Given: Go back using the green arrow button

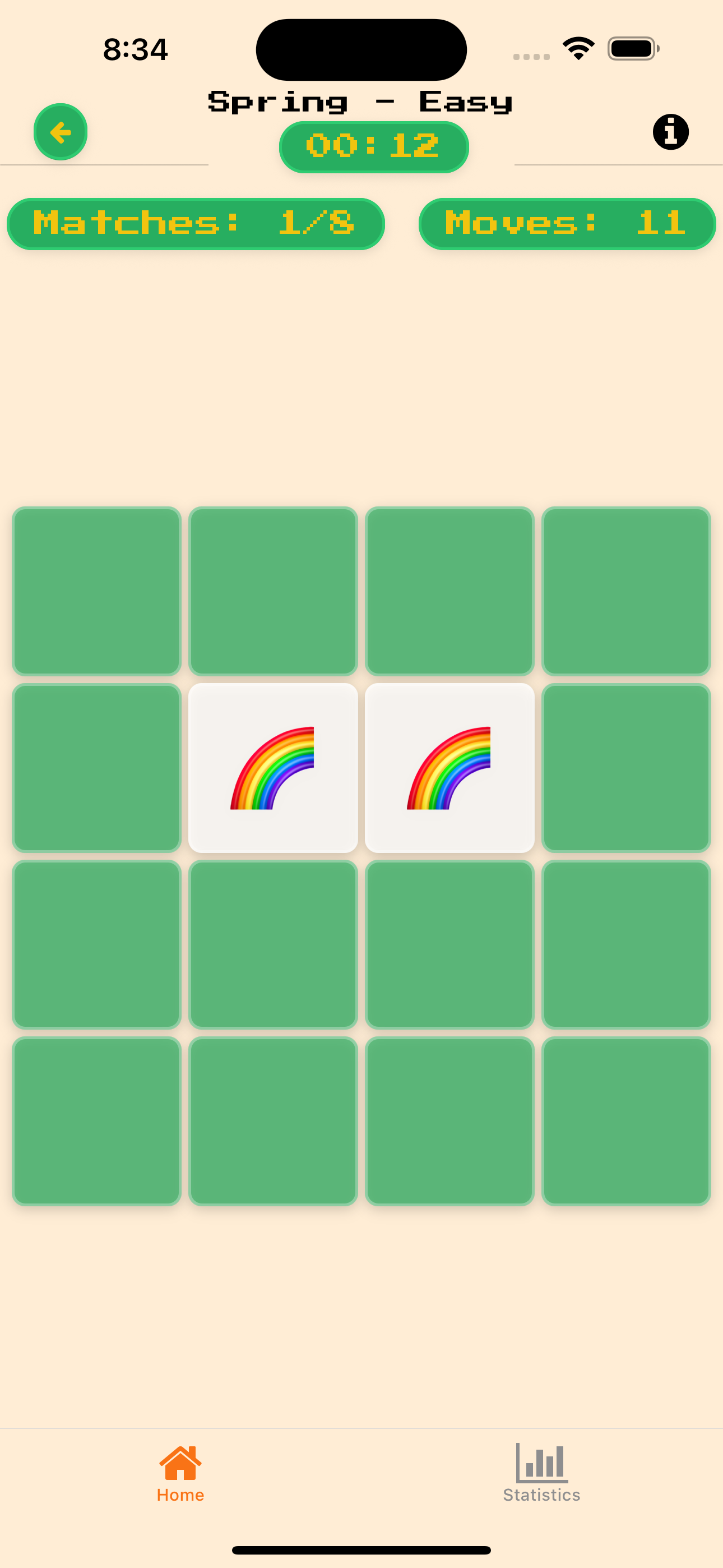Looking at the screenshot, I should pyautogui.click(x=61, y=132).
